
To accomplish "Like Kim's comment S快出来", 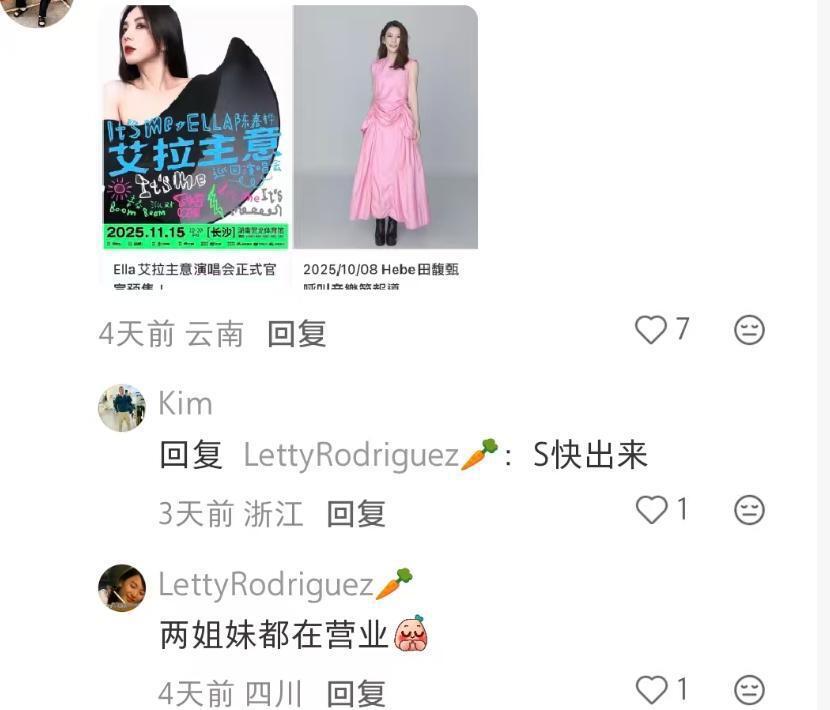I will [x=651, y=510].
